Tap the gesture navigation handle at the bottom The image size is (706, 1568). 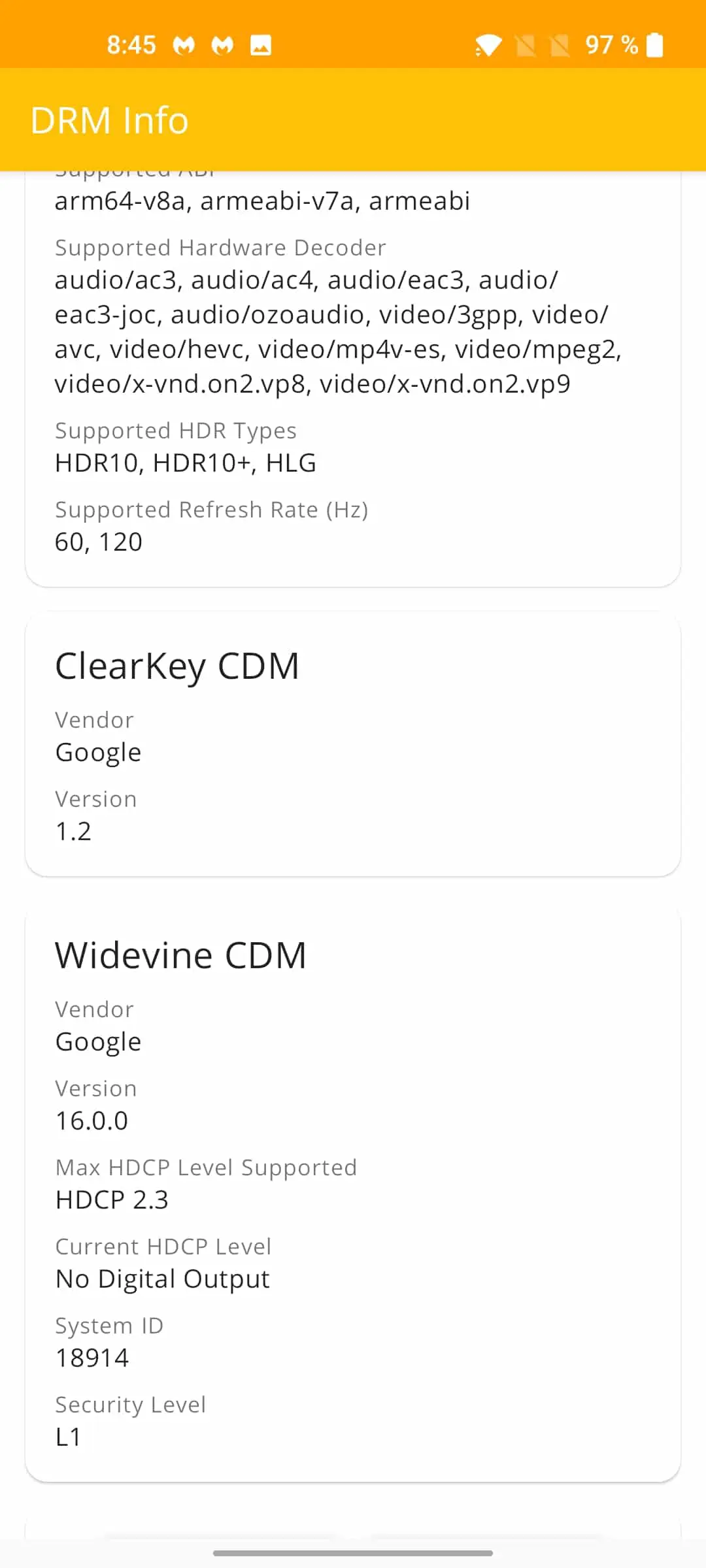pyautogui.click(x=353, y=1553)
